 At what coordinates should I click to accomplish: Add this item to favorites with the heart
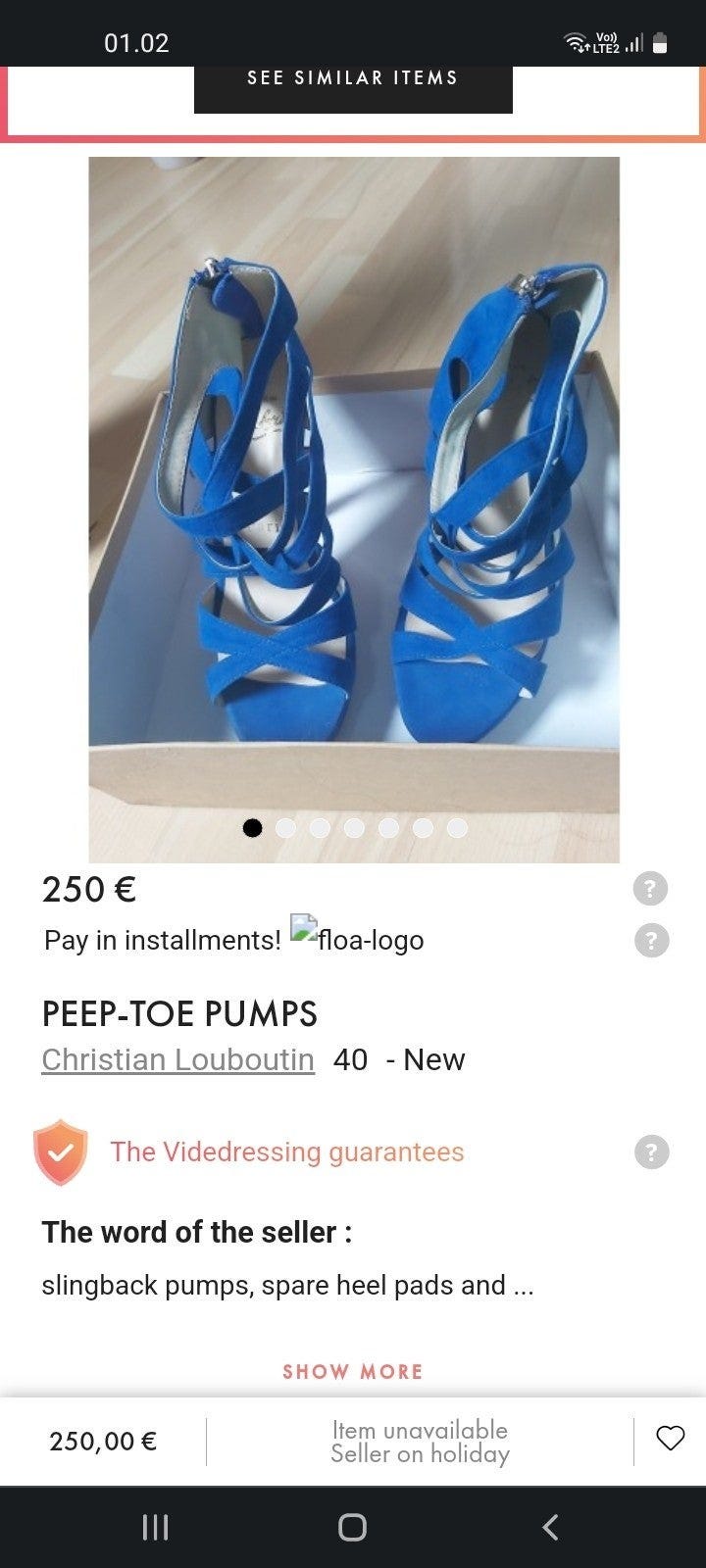[x=670, y=1439]
